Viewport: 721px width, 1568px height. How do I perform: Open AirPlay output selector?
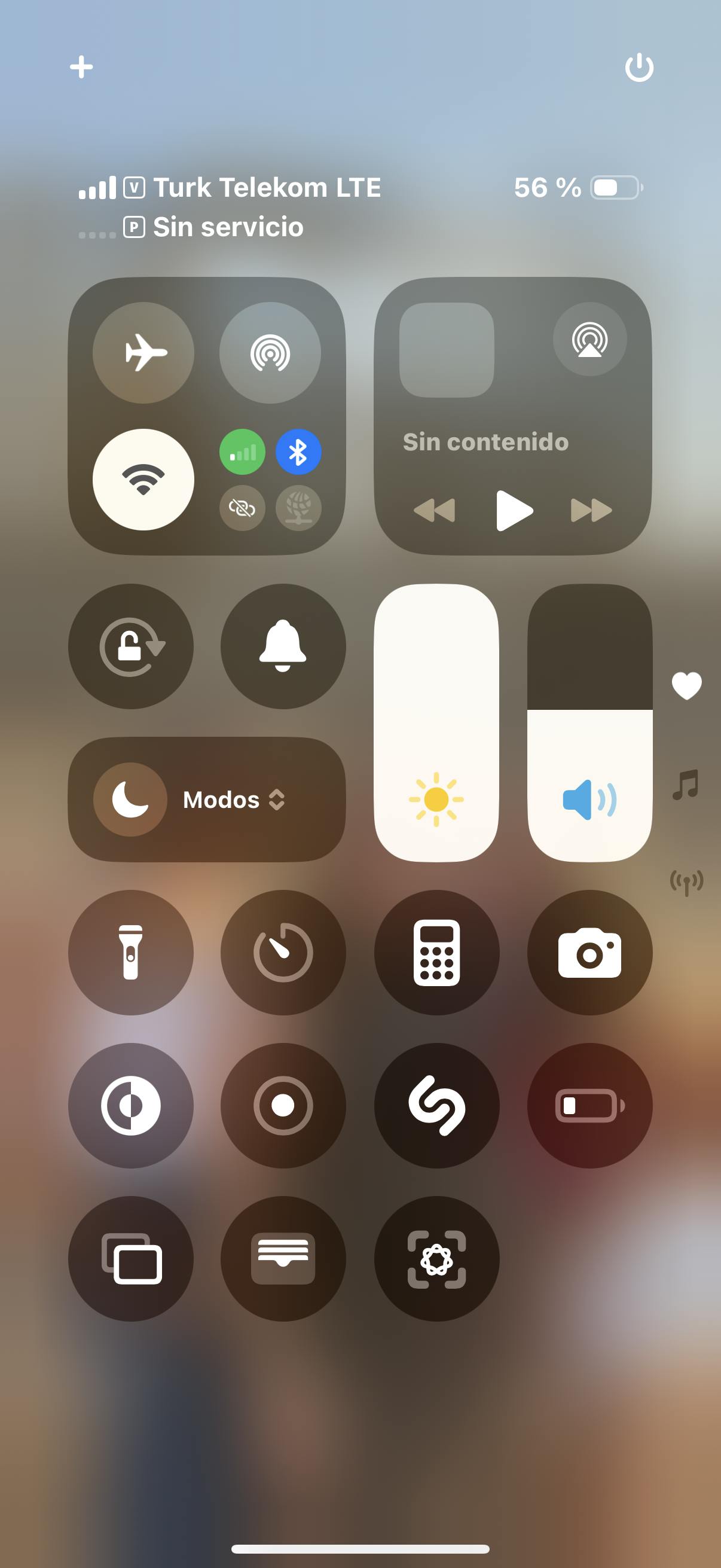coord(589,339)
